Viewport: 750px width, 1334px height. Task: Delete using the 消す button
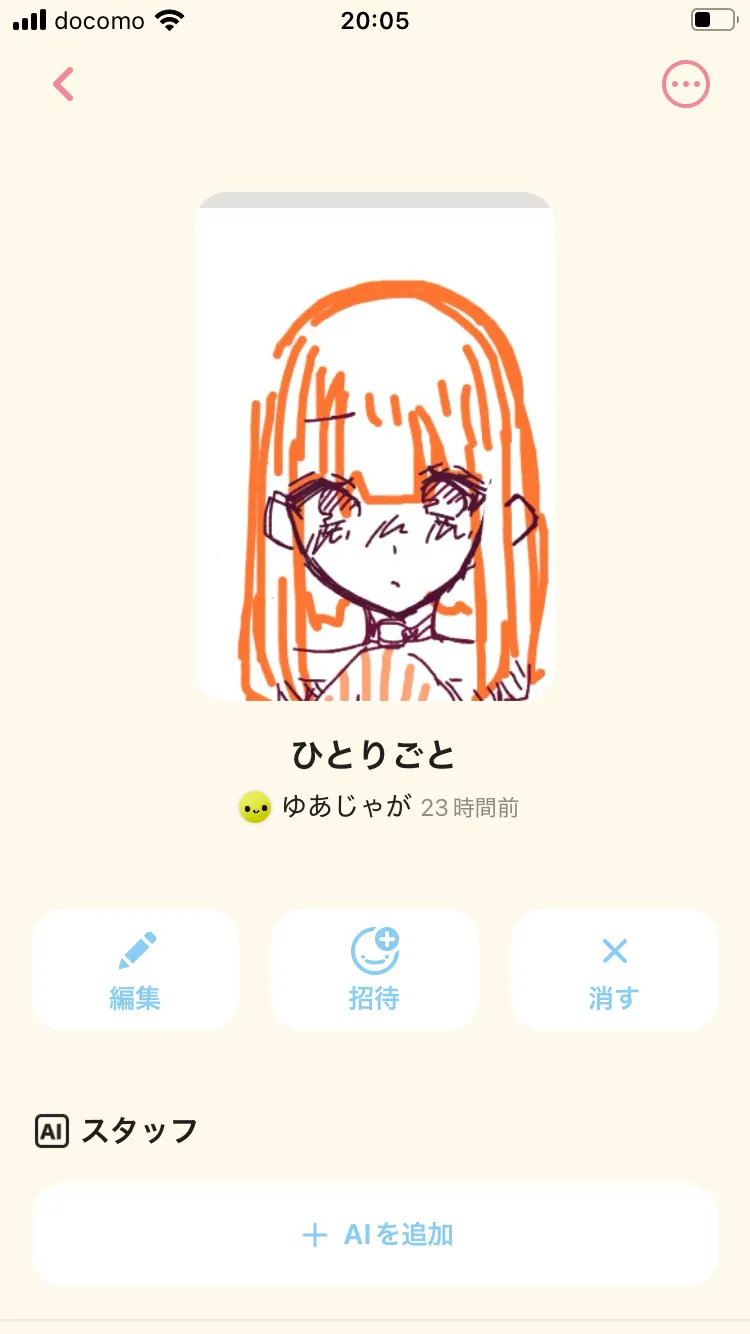(x=614, y=969)
